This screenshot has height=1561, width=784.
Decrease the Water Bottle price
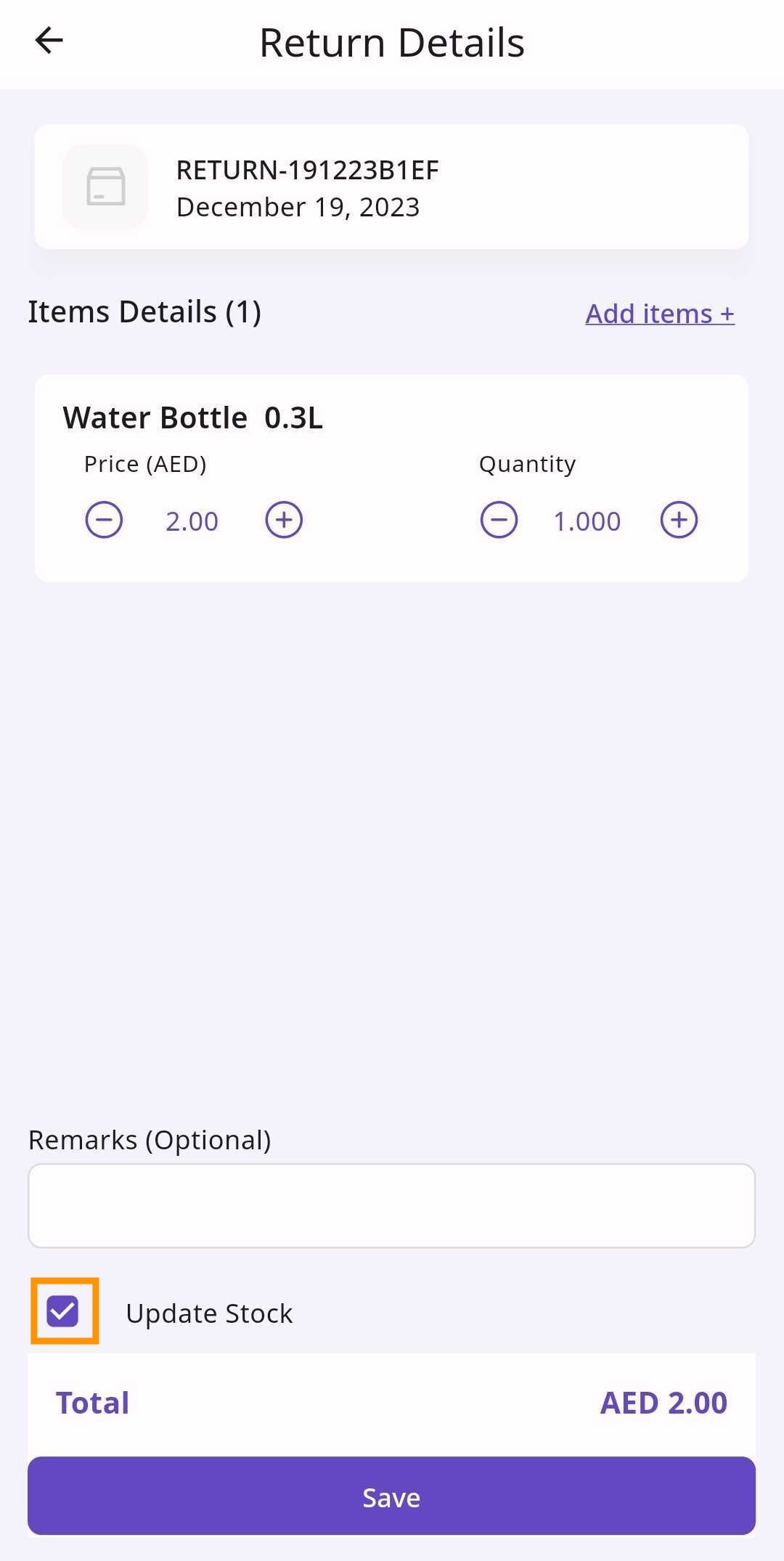[x=104, y=520]
